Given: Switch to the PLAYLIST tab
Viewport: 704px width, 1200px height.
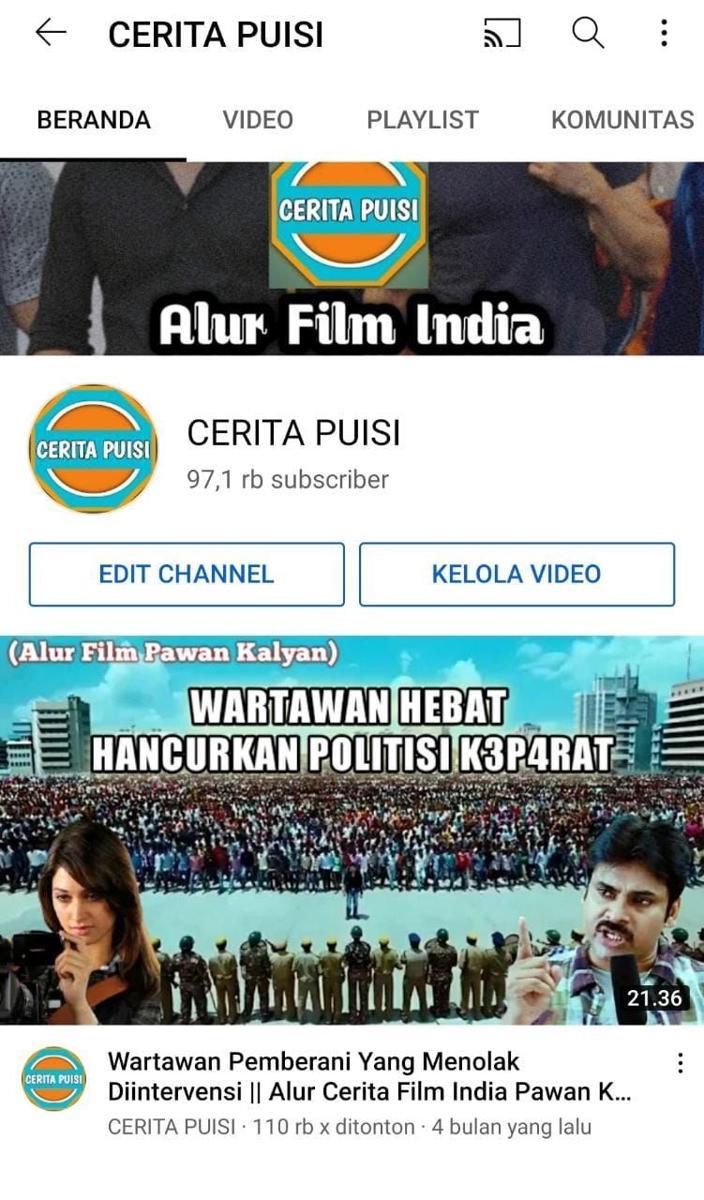Looking at the screenshot, I should click(x=422, y=120).
